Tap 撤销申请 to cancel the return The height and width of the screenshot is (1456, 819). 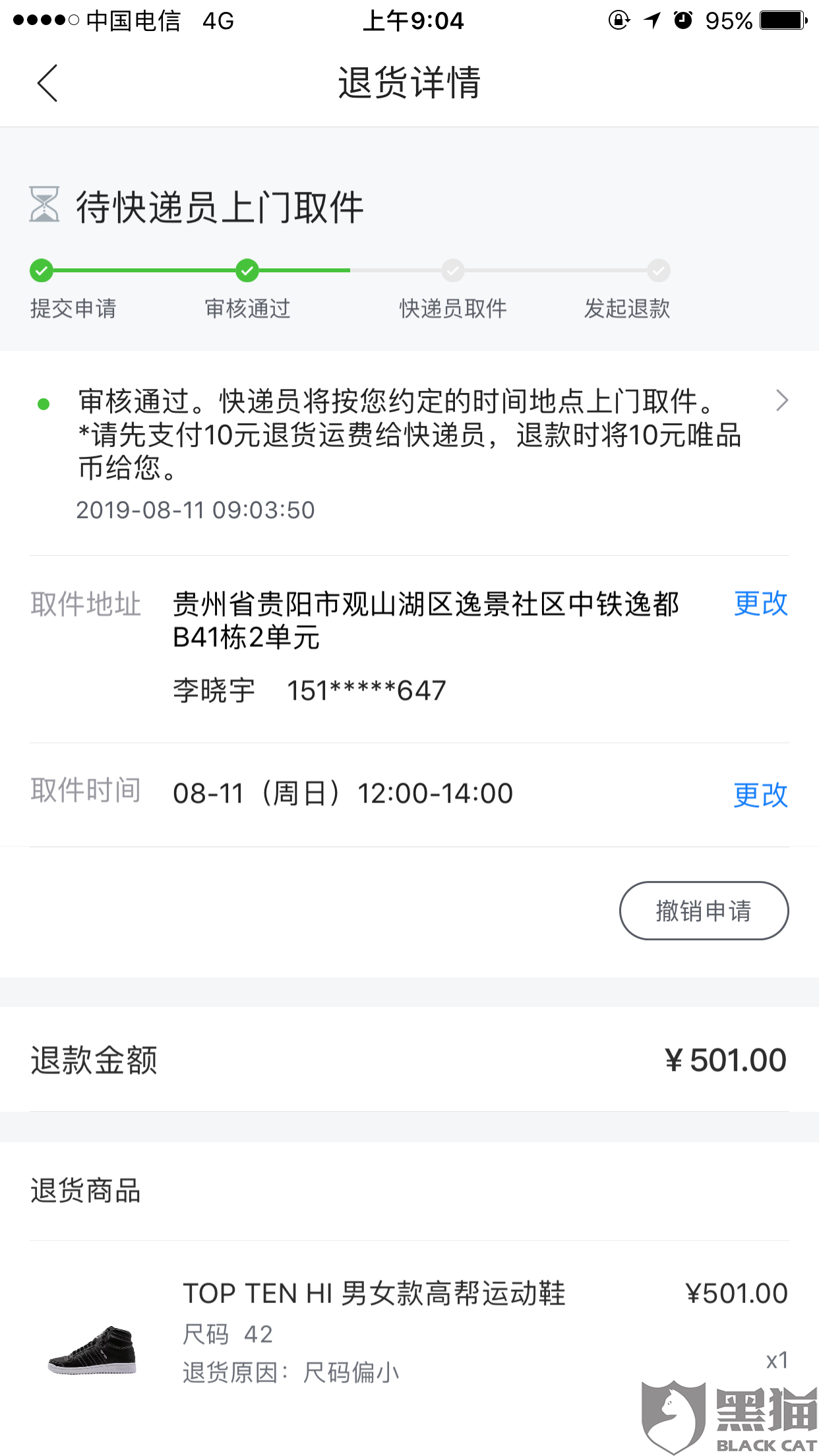tap(704, 911)
